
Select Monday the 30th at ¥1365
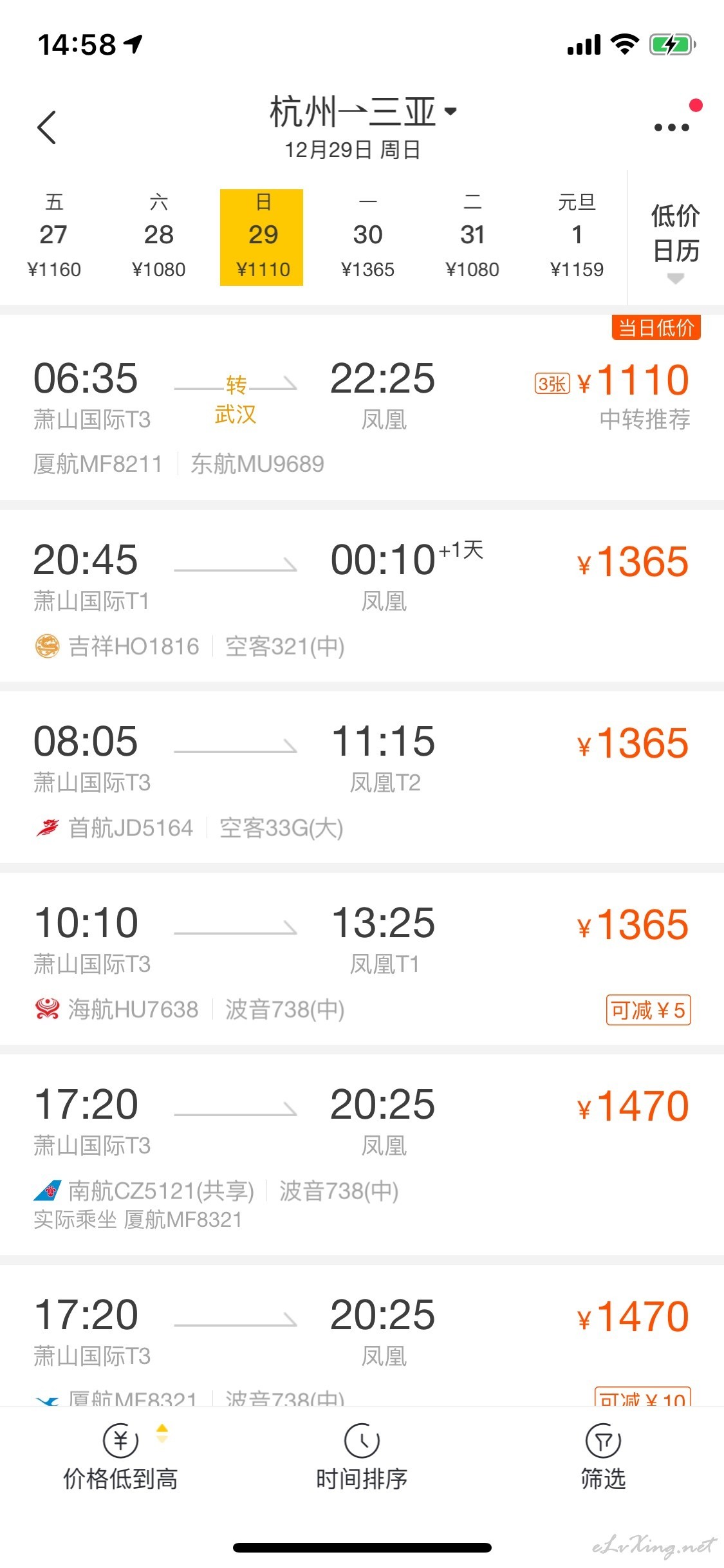pos(367,237)
